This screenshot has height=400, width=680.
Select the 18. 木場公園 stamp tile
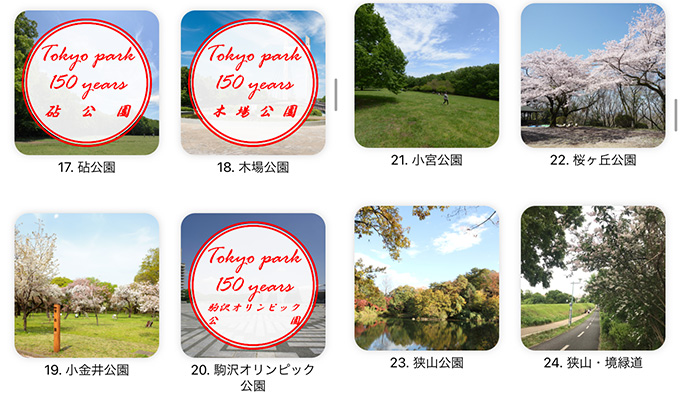[x=253, y=82]
